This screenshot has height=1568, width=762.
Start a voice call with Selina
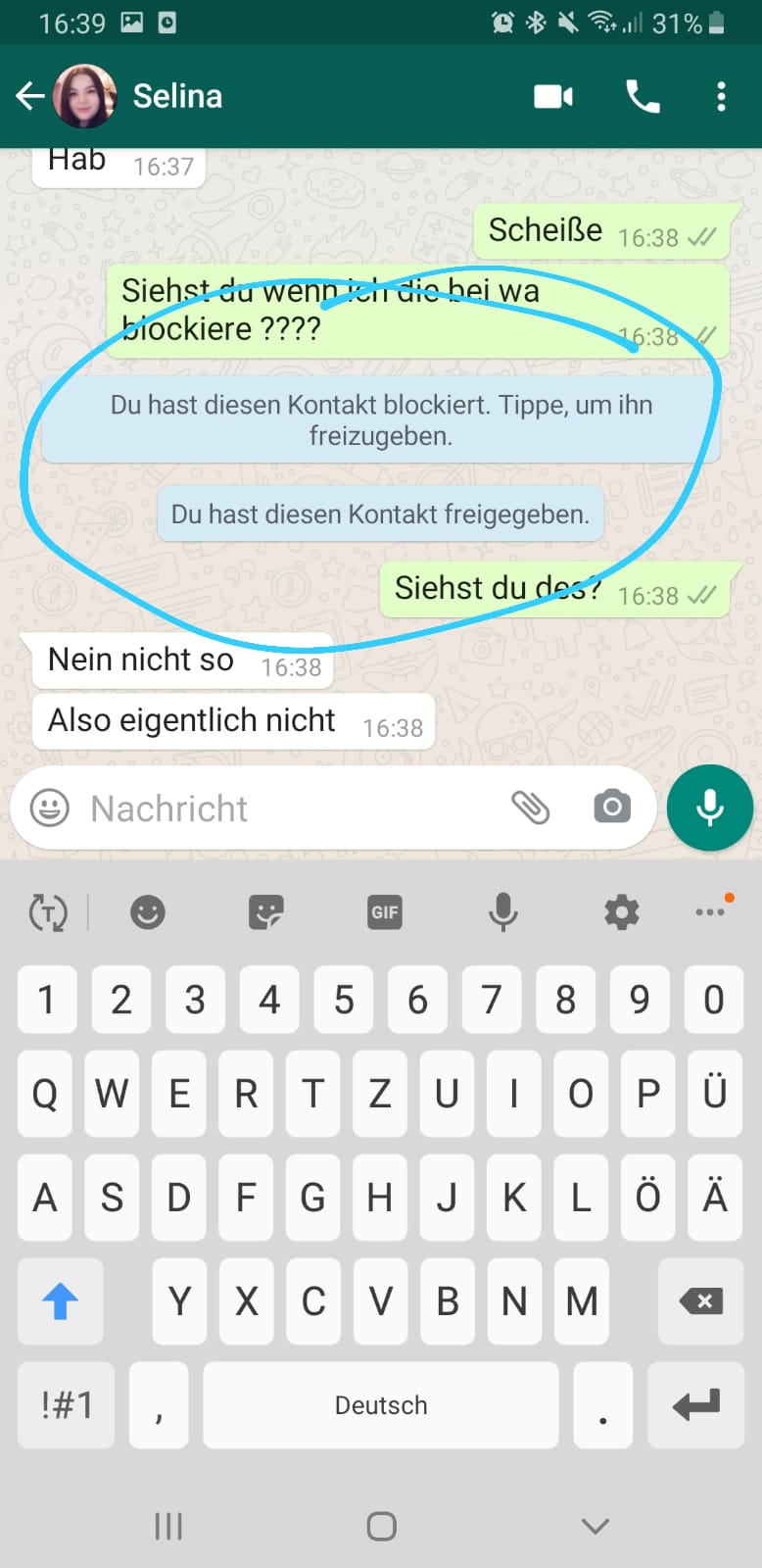click(643, 96)
